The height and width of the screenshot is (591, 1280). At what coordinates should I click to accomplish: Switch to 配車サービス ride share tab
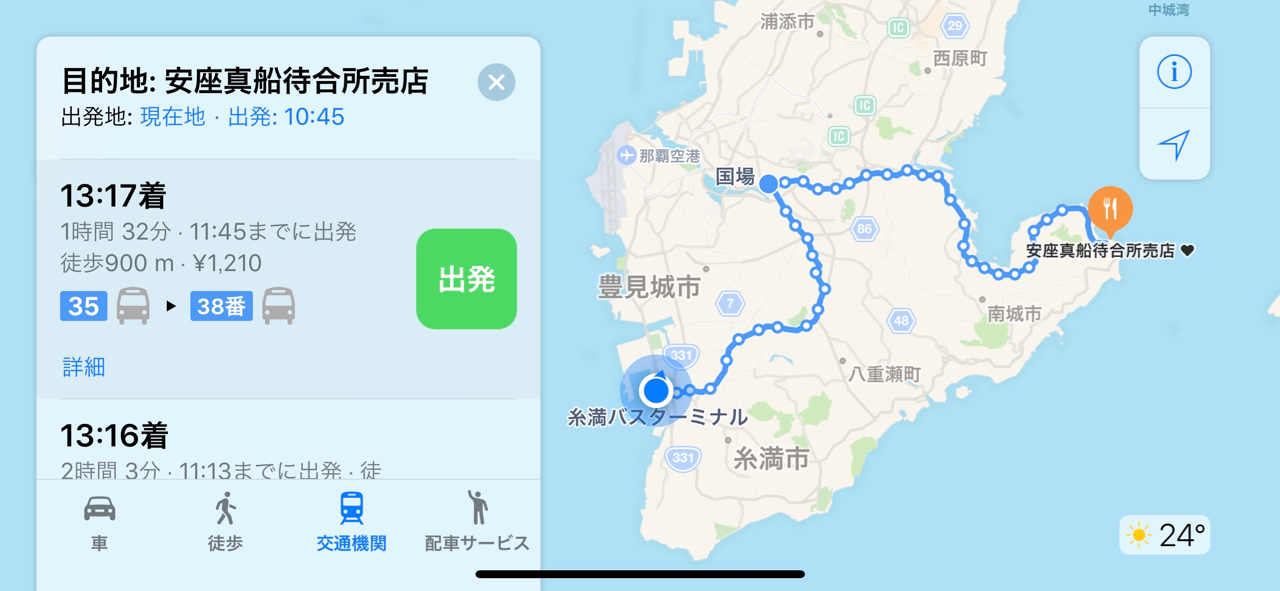477,522
